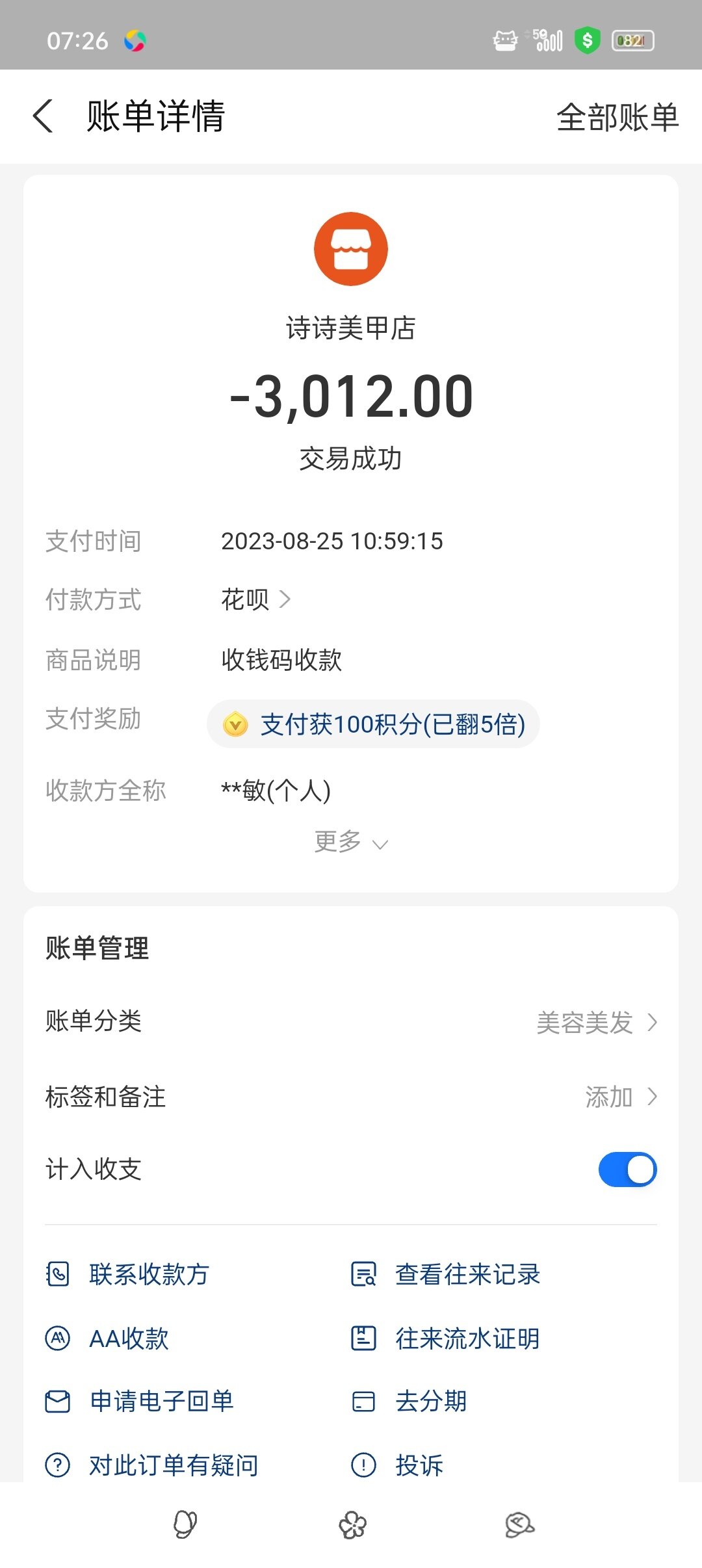702x1568 pixels.
Task: Tap the 支付获100积分 reward chip
Action: pyautogui.click(x=373, y=724)
